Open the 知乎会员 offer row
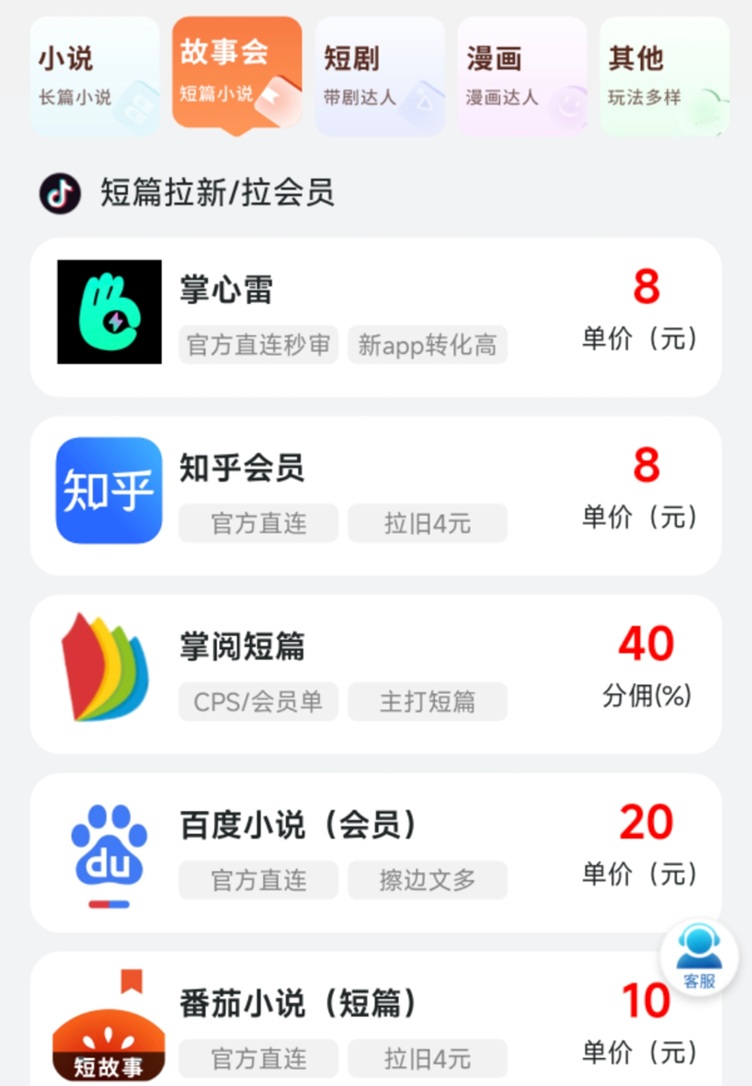 376,490
